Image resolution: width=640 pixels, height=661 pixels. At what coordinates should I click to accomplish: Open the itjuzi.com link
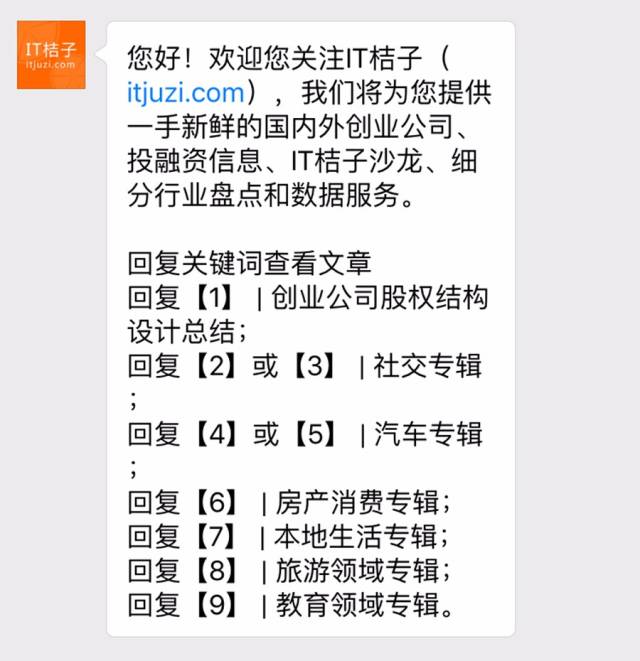pyautogui.click(x=187, y=94)
